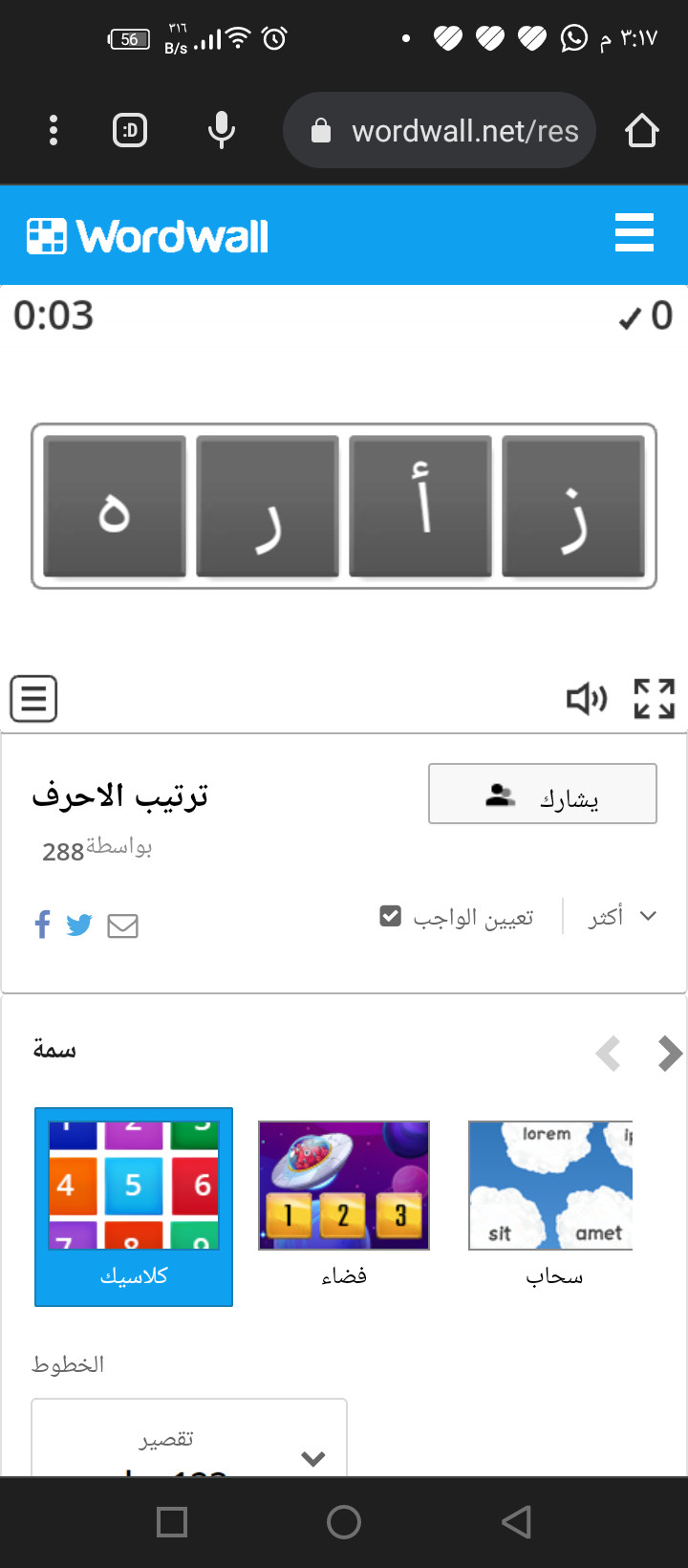The height and width of the screenshot is (1568, 688).
Task: Select the letter tile ز
Action: tap(573, 507)
